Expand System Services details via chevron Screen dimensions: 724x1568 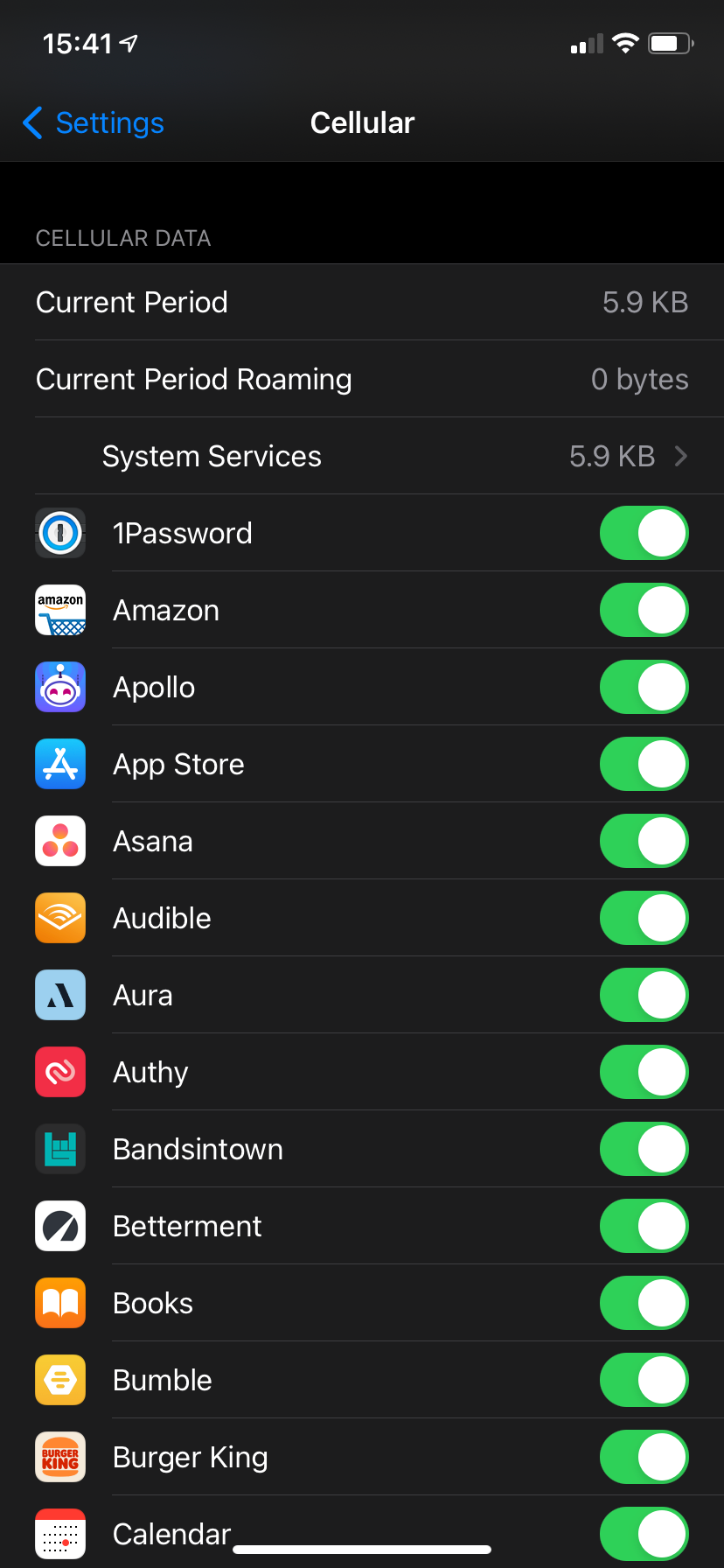(x=683, y=456)
